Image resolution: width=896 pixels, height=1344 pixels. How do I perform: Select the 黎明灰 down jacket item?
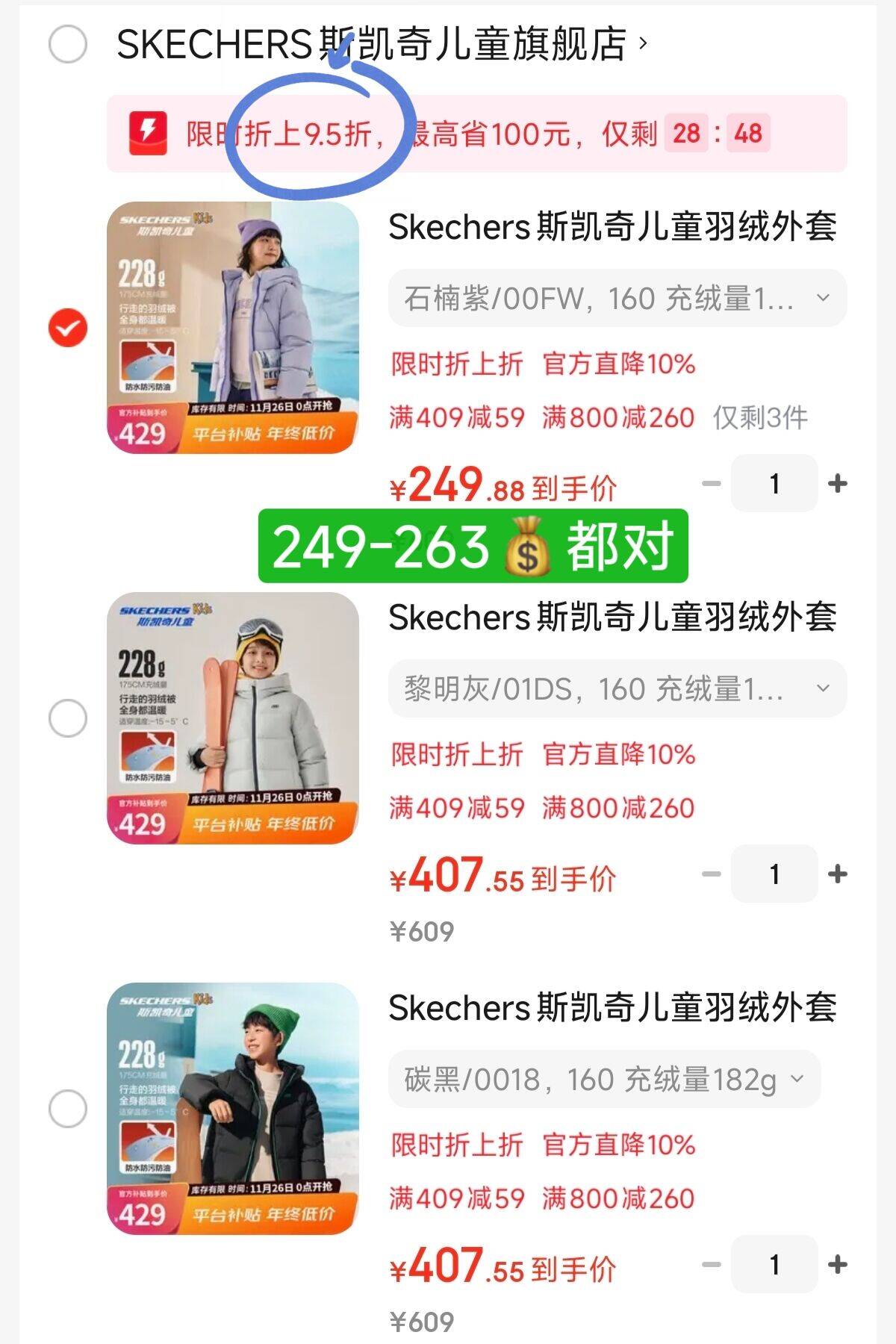coord(68,718)
